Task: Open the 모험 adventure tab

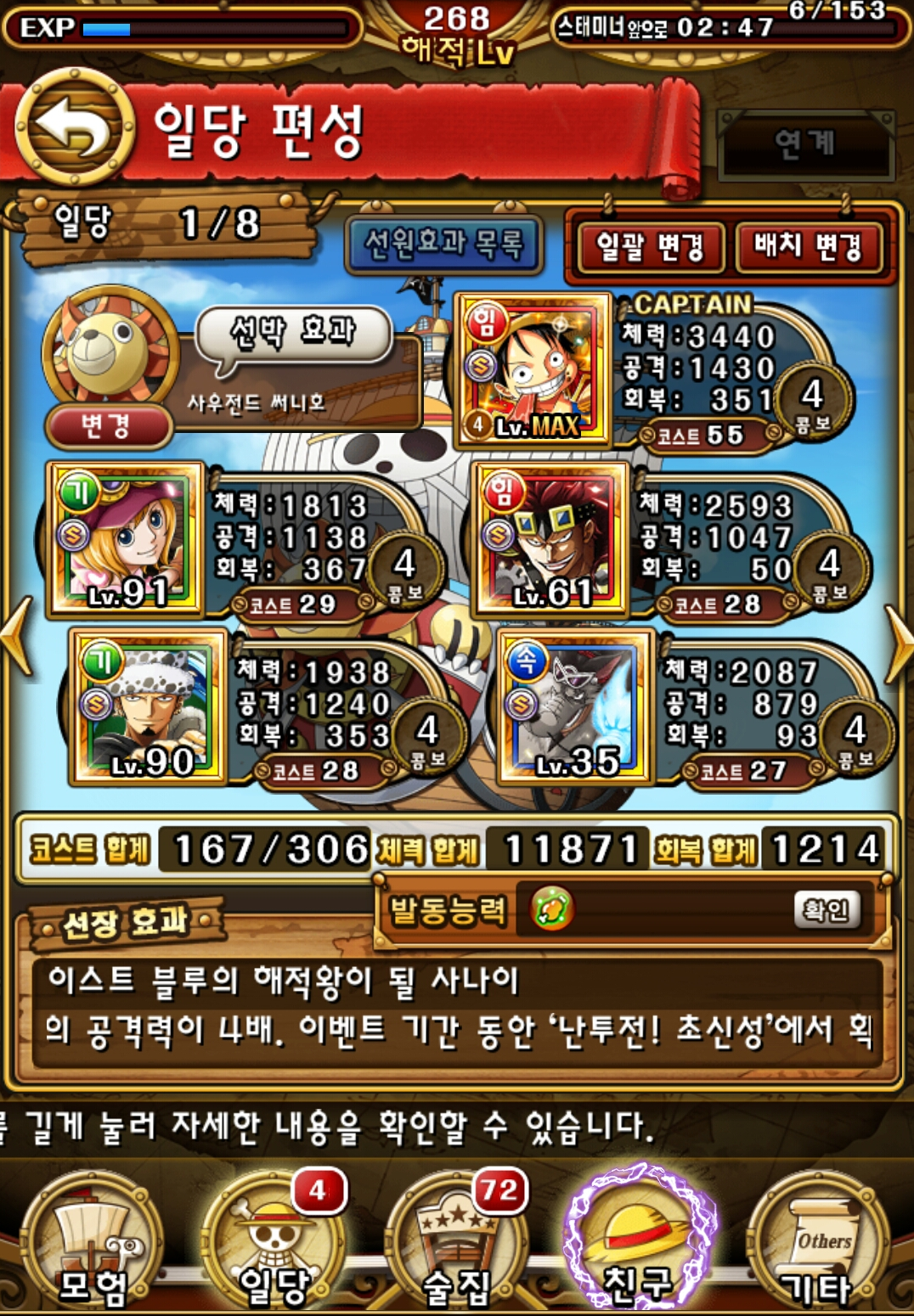Action: [x=92, y=1244]
